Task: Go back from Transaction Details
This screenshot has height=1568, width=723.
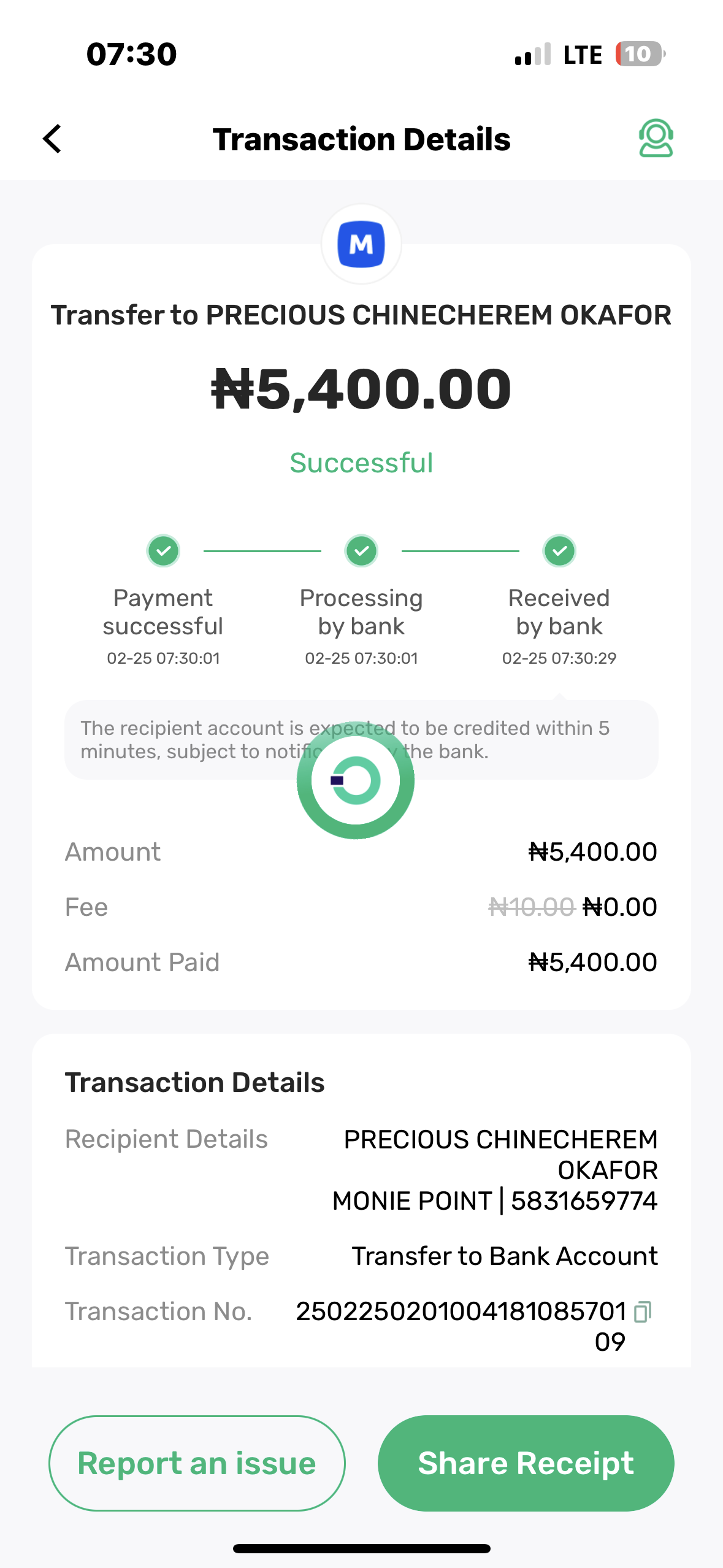Action: [x=53, y=139]
